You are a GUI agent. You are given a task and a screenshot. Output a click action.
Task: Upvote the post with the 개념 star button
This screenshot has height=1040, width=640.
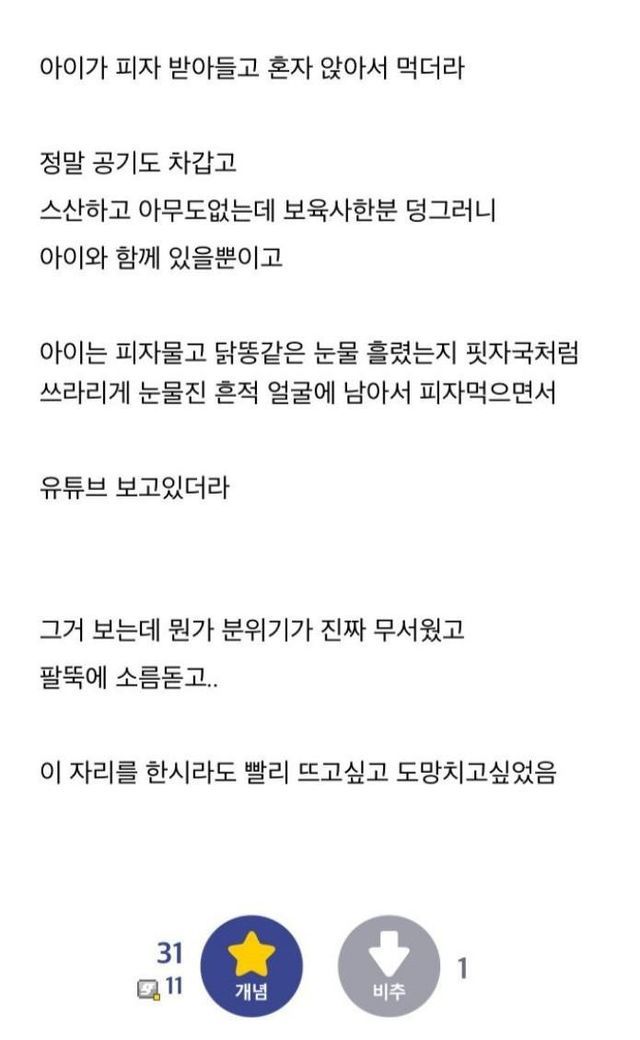[251, 966]
